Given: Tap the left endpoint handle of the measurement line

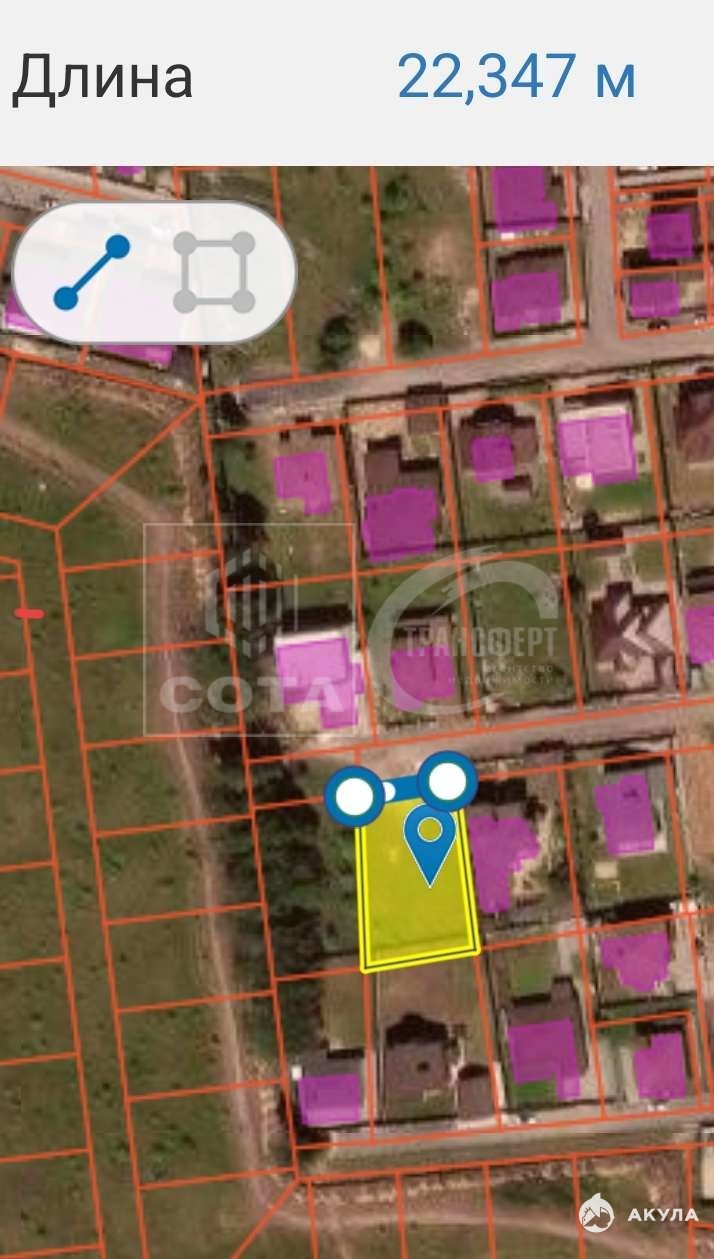Looking at the screenshot, I should point(353,796).
